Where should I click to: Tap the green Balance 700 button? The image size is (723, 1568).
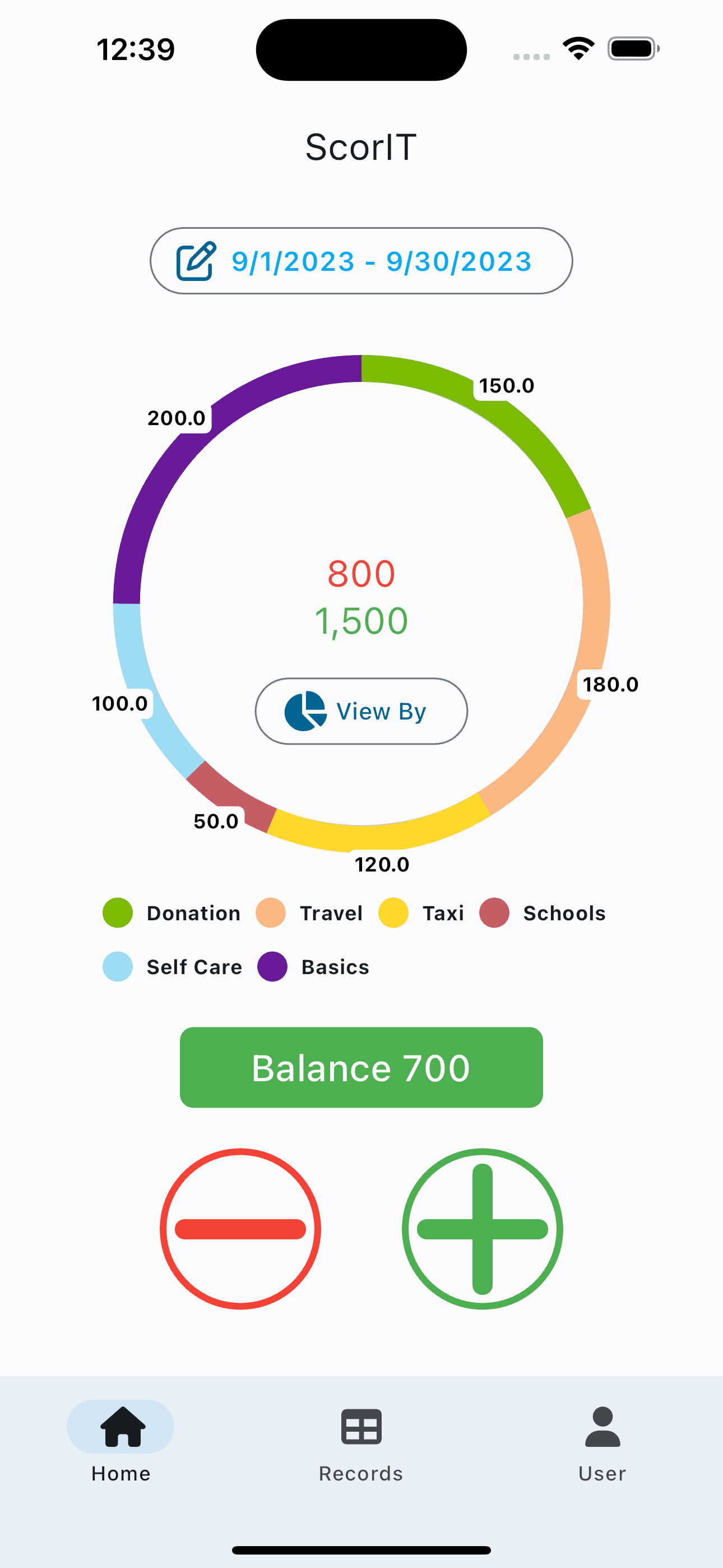tap(361, 1067)
